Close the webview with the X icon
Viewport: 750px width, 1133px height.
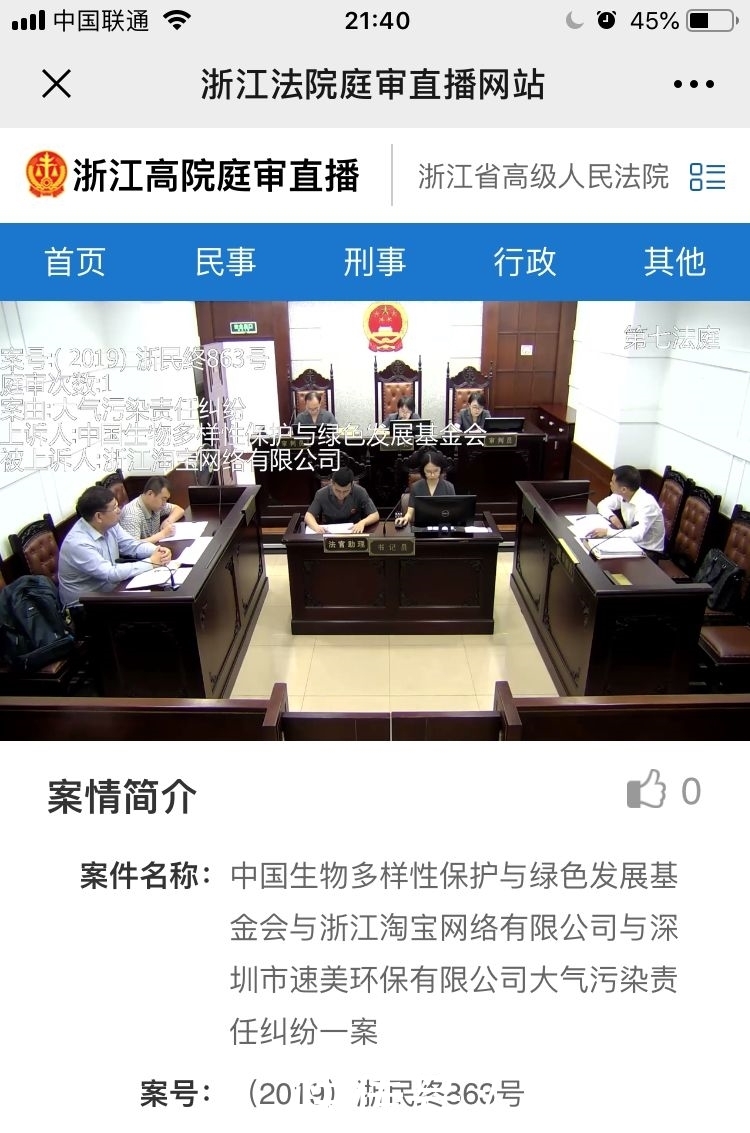(57, 84)
